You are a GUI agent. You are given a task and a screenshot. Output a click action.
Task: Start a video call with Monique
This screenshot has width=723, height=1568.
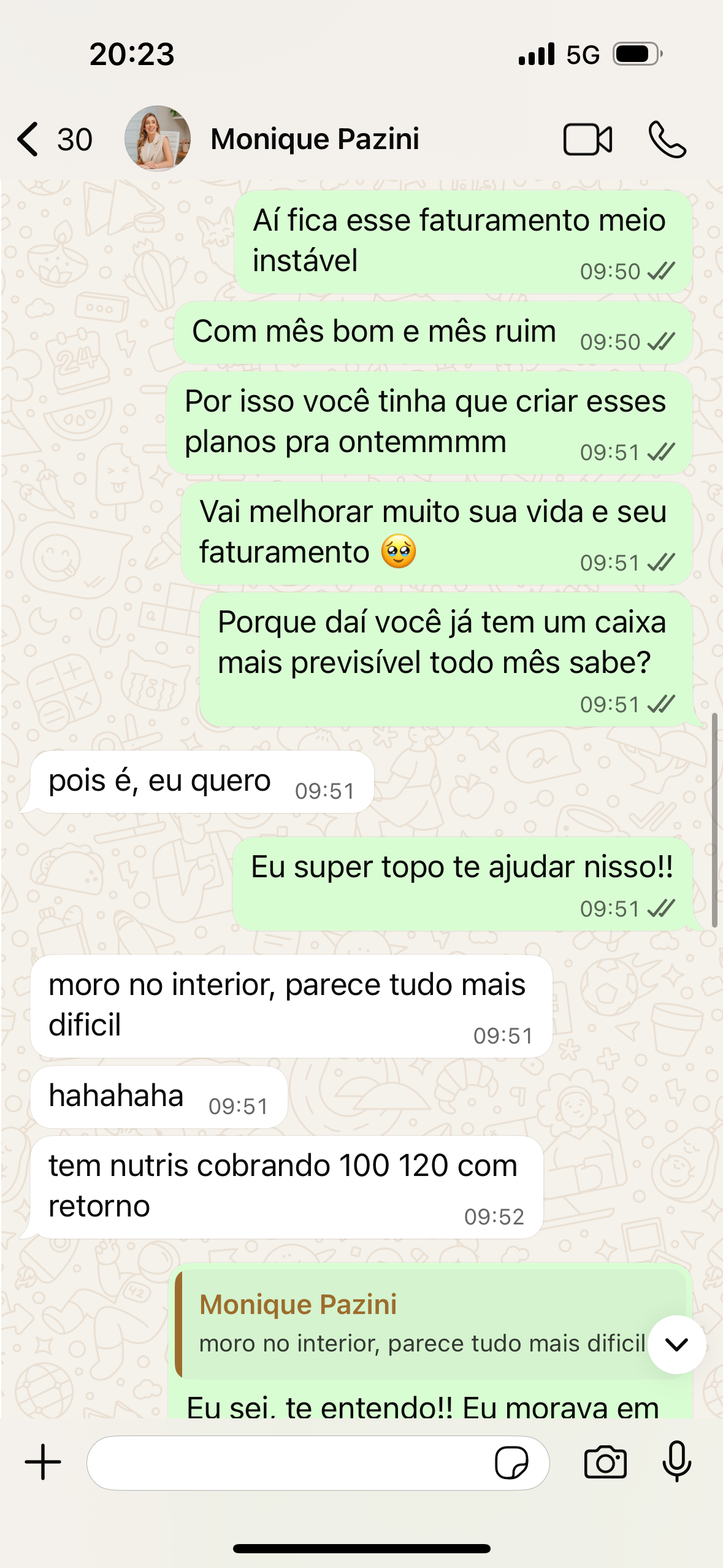pos(587,139)
